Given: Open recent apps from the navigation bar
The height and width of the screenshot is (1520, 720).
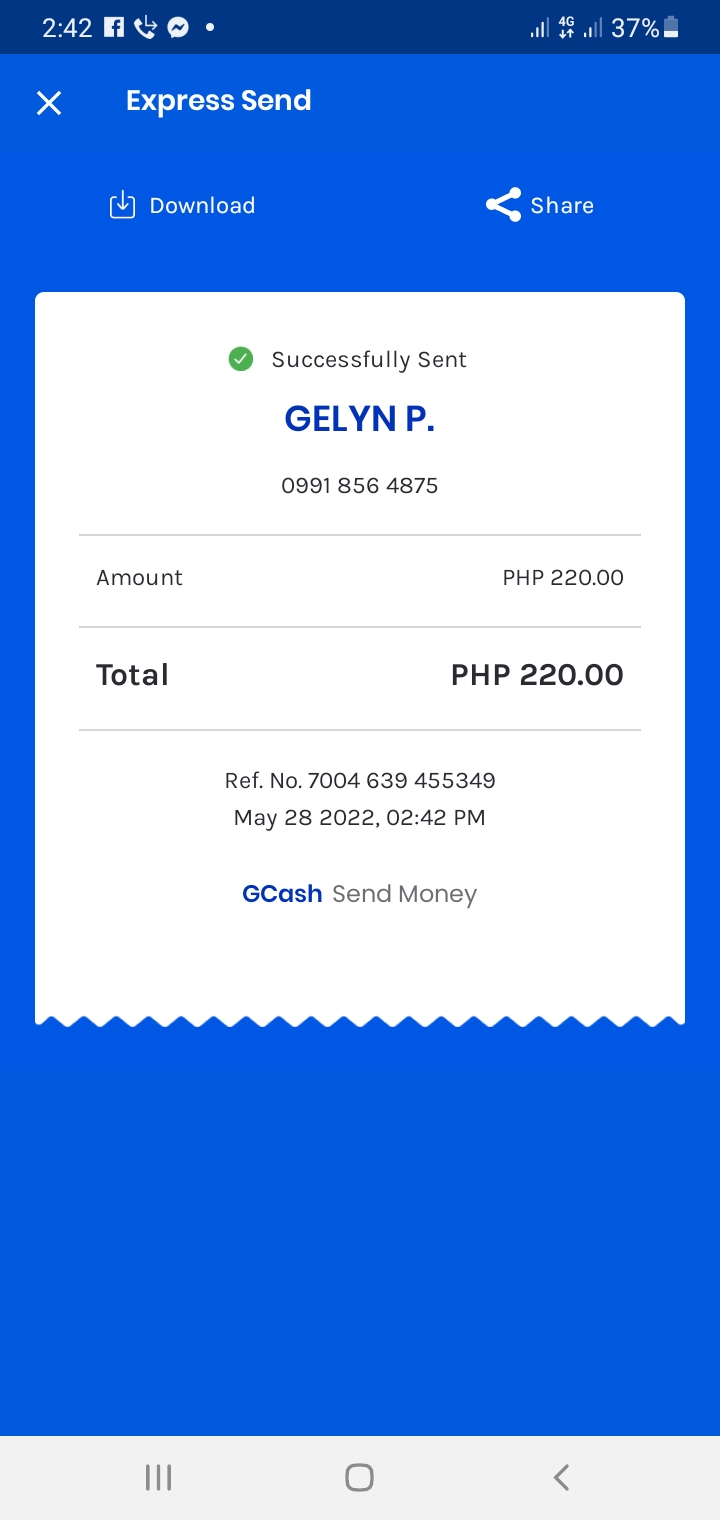Looking at the screenshot, I should (x=158, y=1477).
